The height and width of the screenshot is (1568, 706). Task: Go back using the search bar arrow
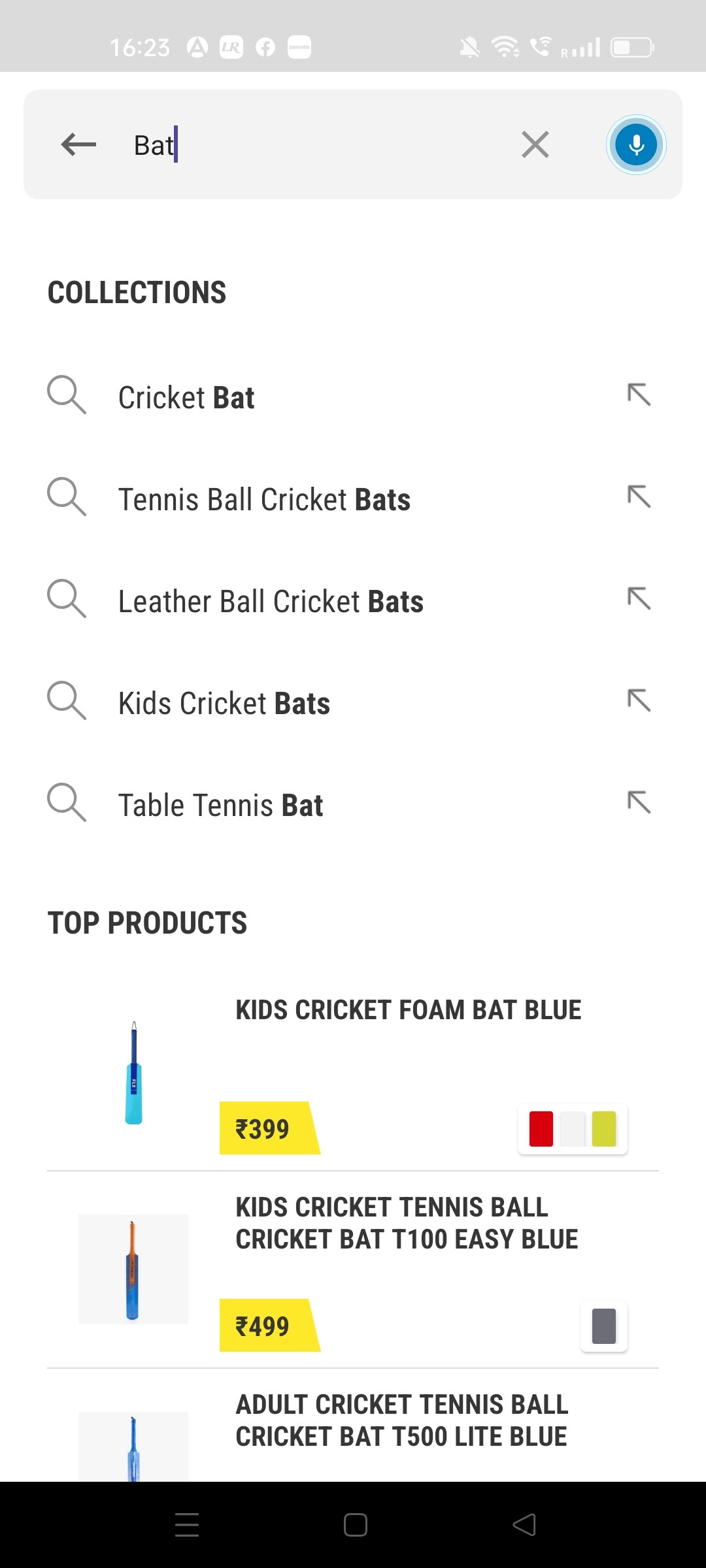pyautogui.click(x=78, y=144)
